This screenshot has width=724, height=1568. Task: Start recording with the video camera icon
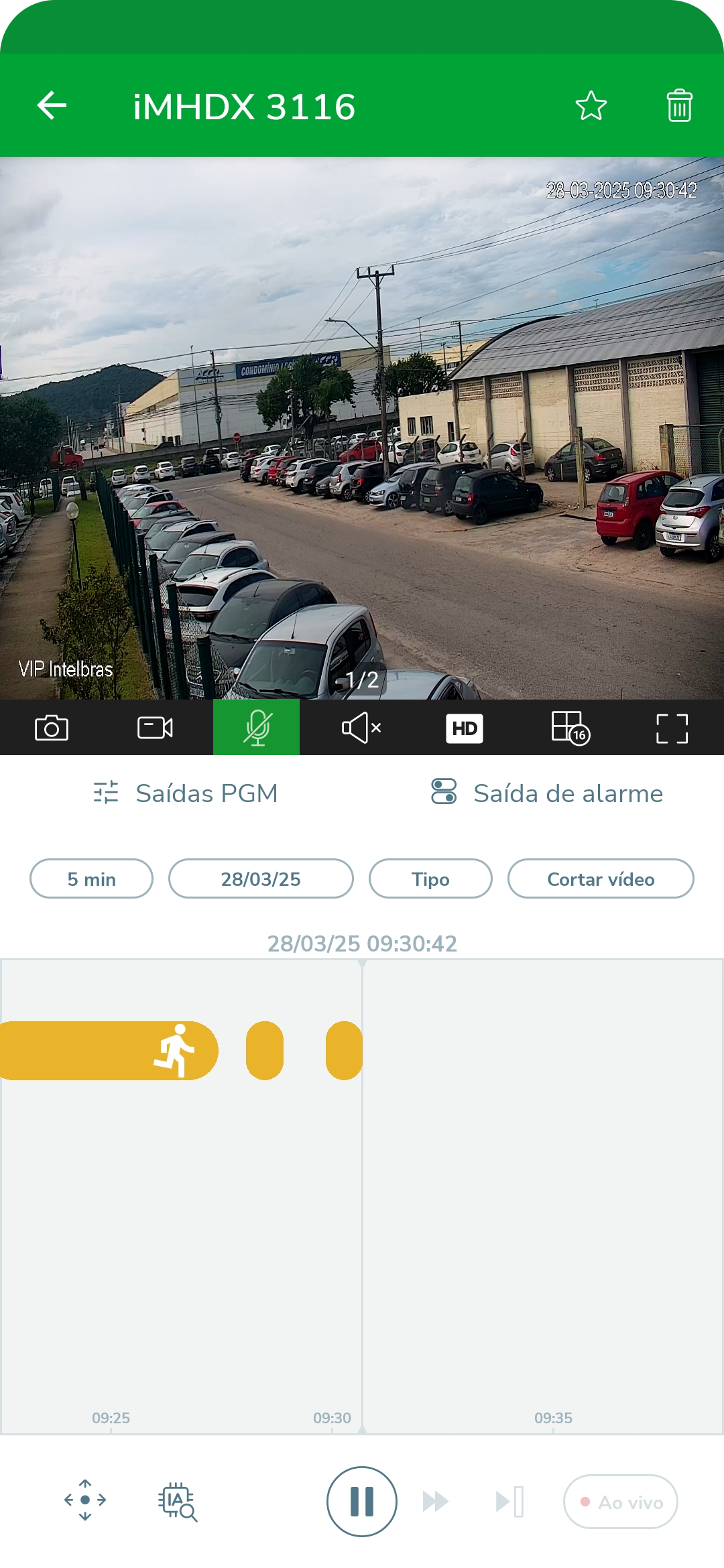(x=155, y=728)
